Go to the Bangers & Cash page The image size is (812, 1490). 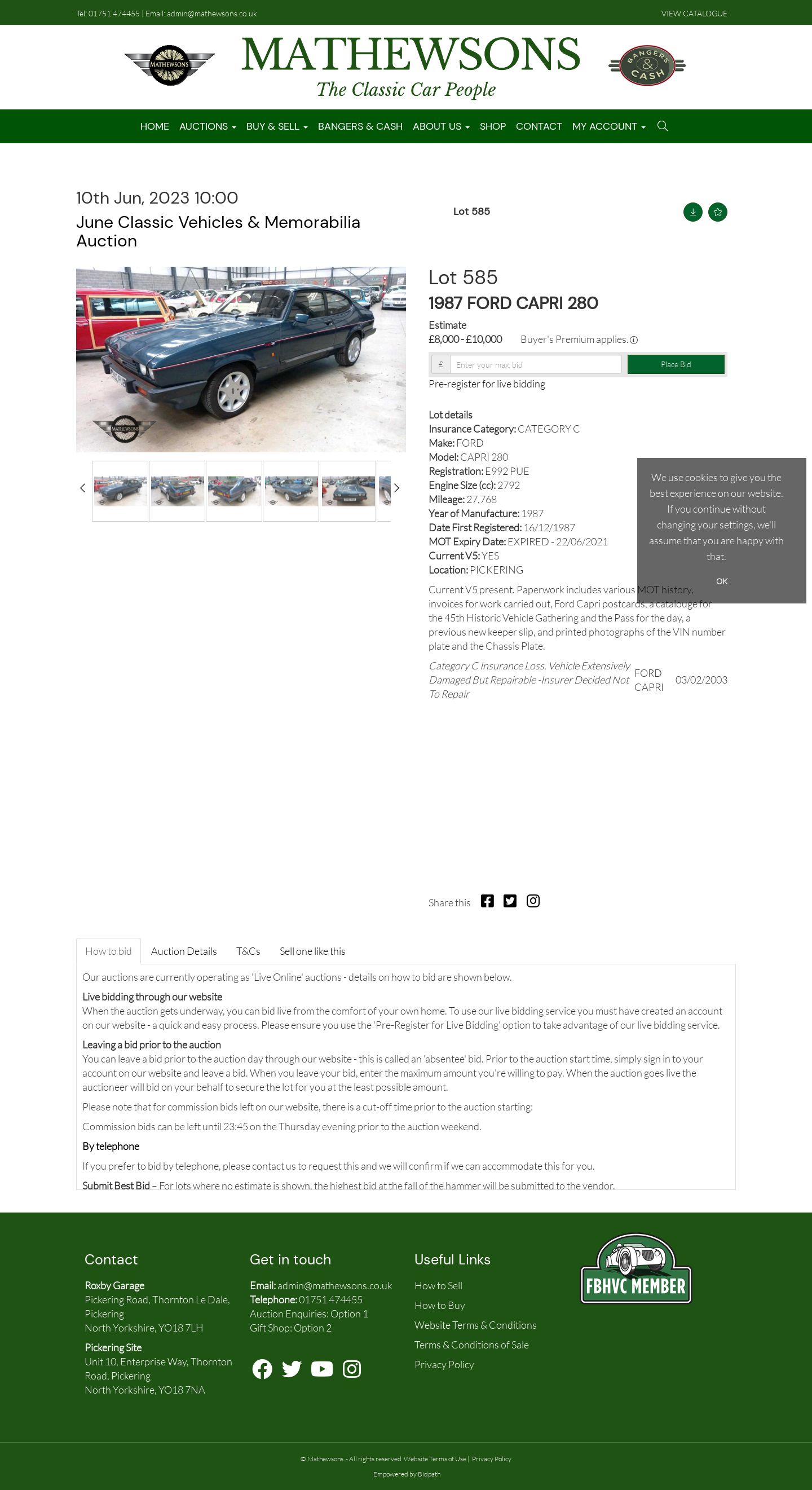pyautogui.click(x=360, y=126)
